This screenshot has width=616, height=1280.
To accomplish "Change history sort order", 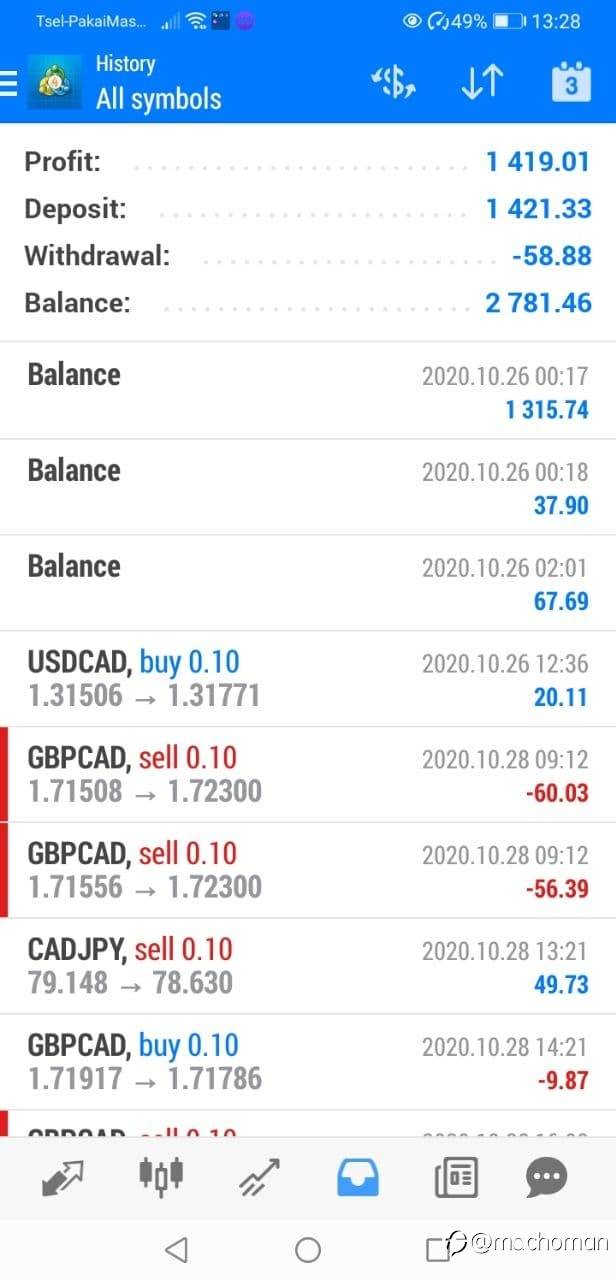I will [x=482, y=83].
